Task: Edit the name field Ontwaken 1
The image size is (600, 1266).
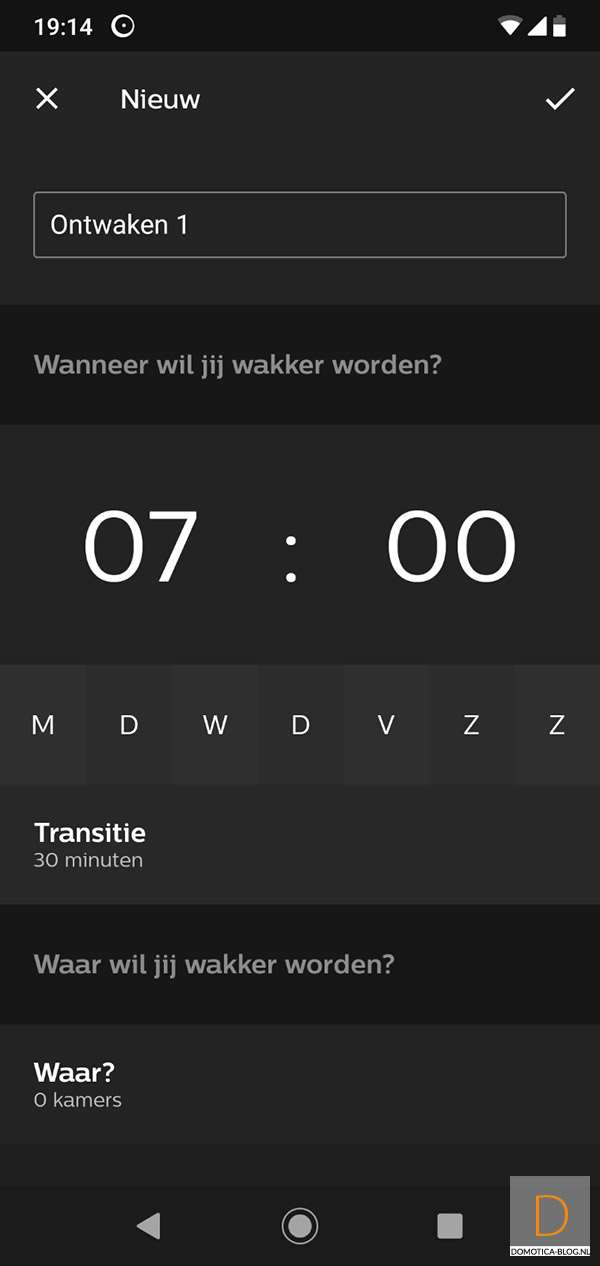Action: click(300, 225)
